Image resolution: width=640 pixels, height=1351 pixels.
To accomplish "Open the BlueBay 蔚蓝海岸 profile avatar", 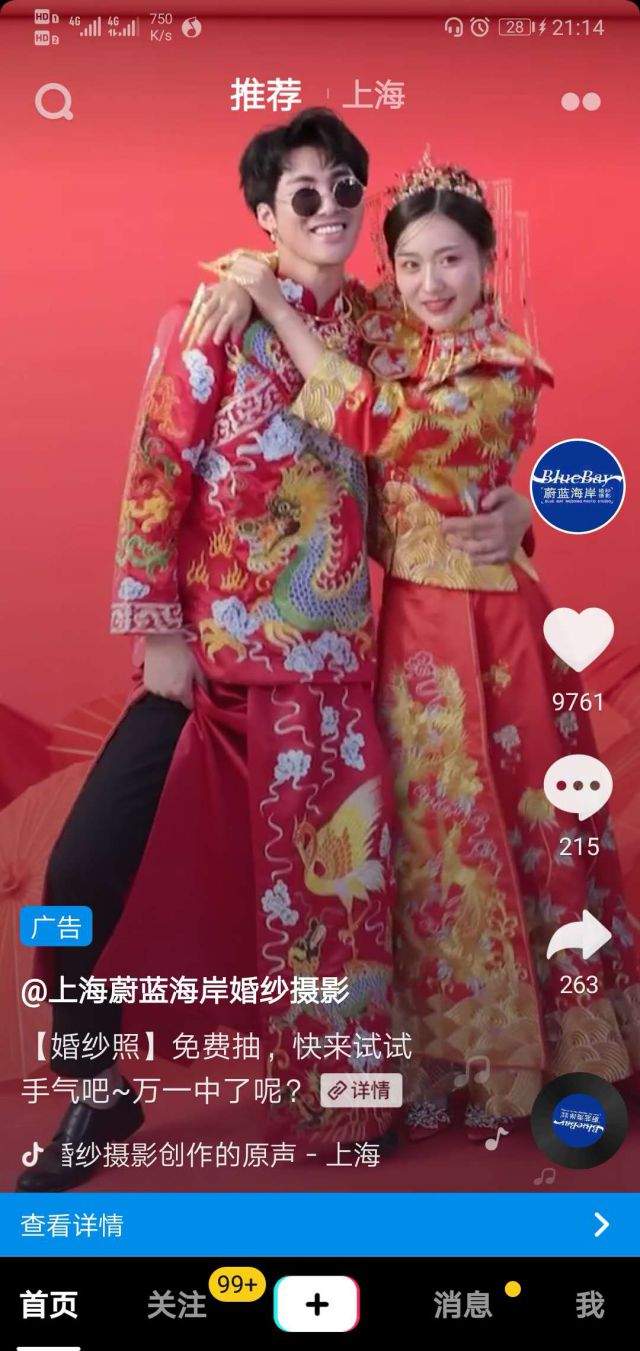I will pos(577,486).
